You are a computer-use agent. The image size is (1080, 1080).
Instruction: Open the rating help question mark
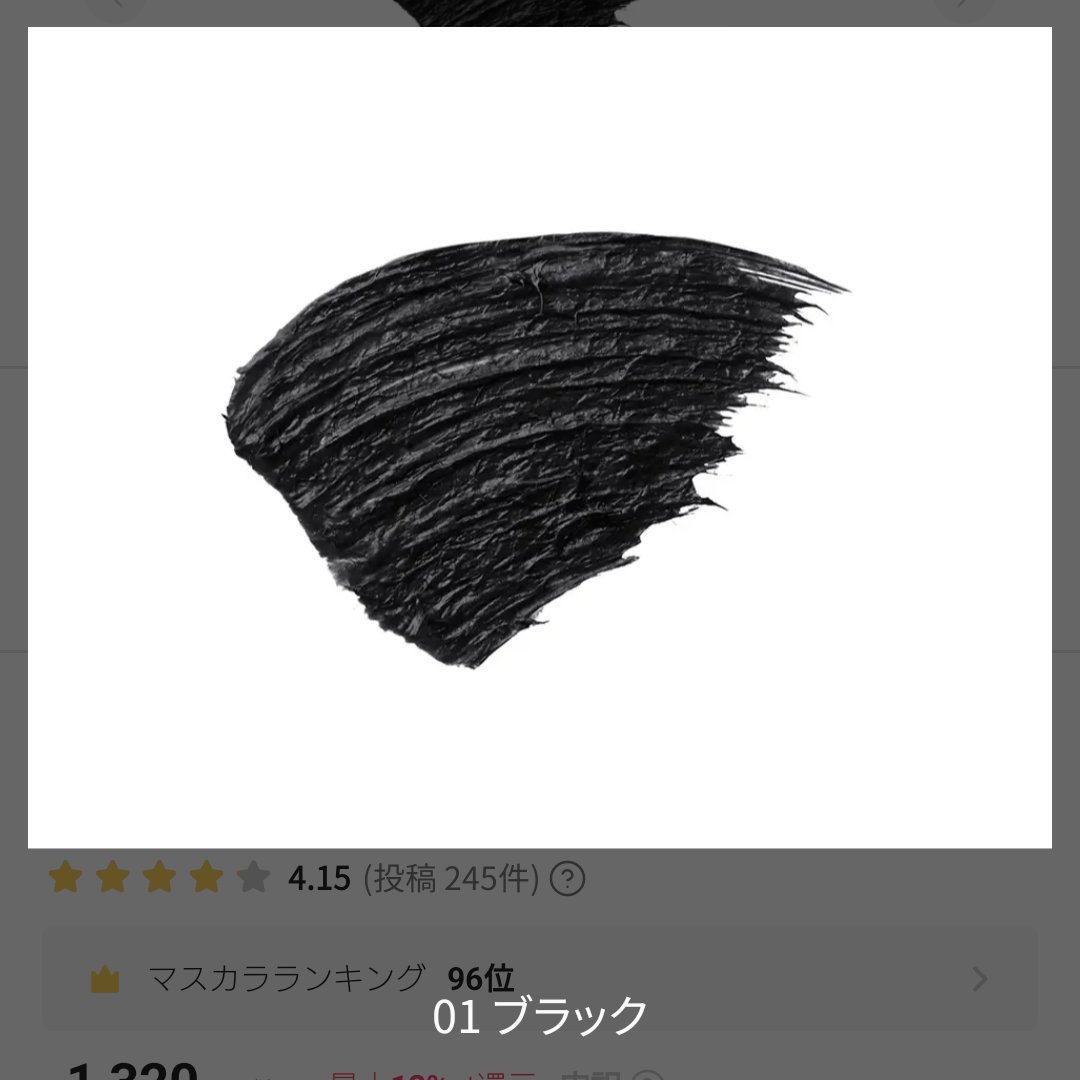tap(567, 879)
